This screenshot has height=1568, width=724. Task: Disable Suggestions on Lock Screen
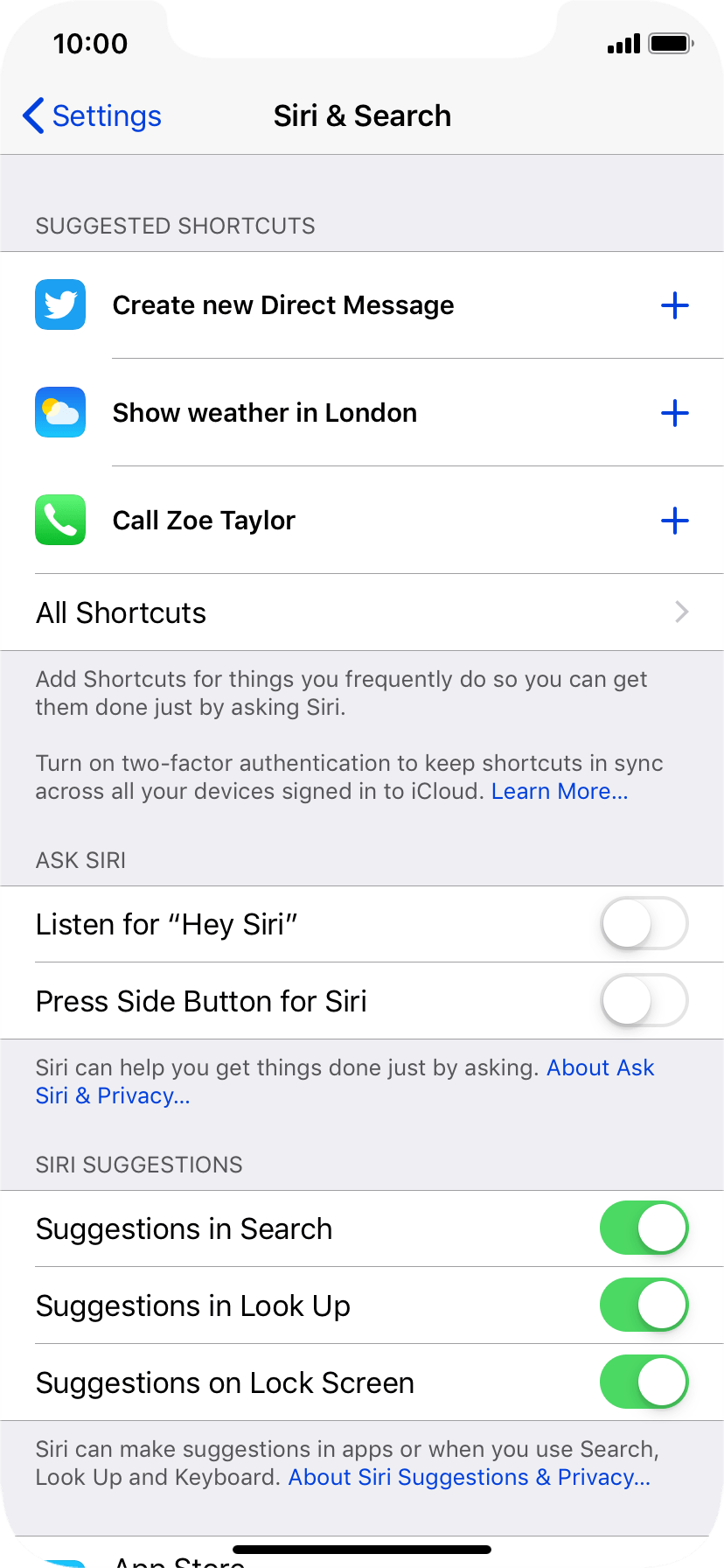(644, 1382)
